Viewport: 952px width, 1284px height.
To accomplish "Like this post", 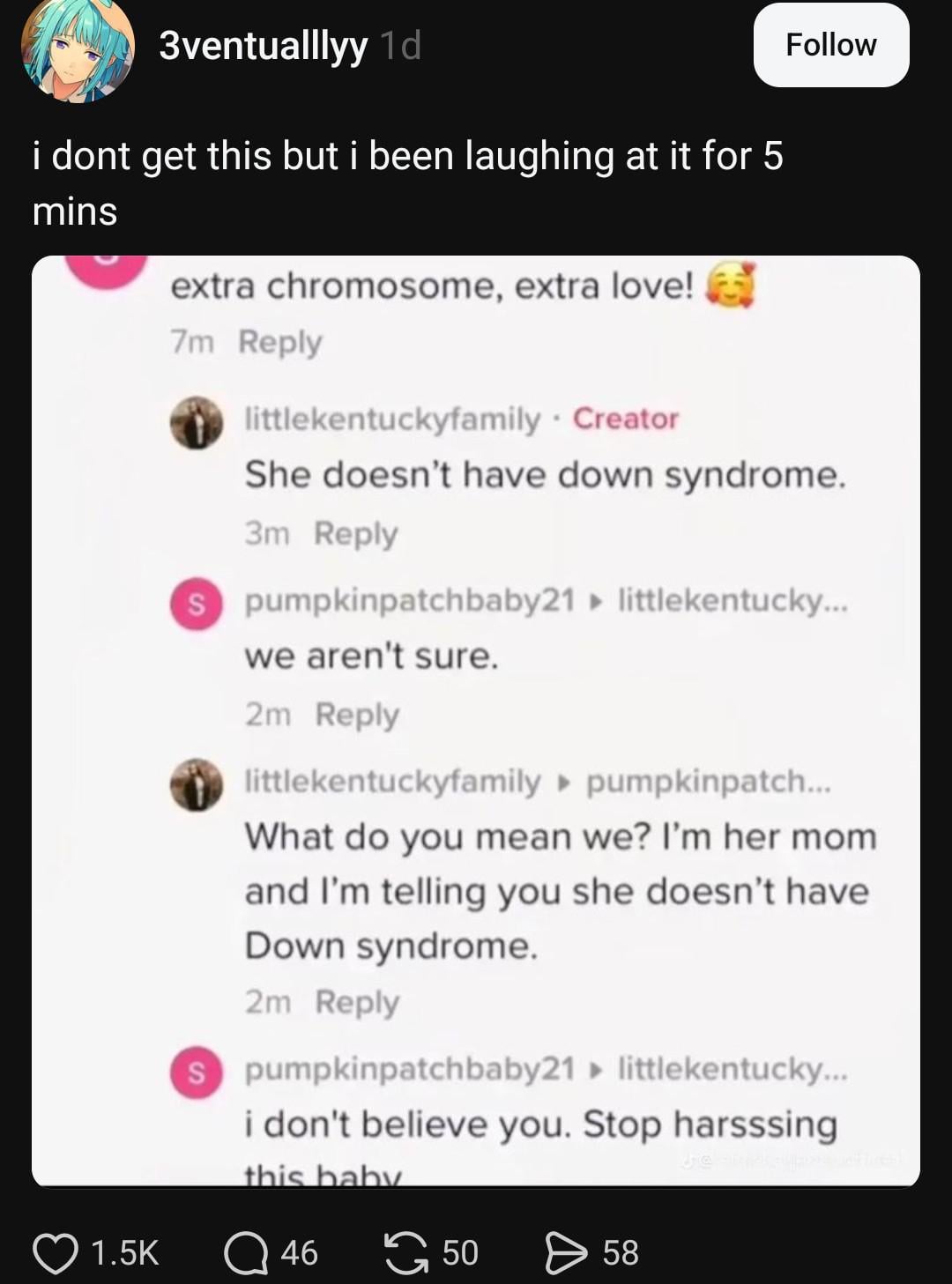I will pos(56,1252).
